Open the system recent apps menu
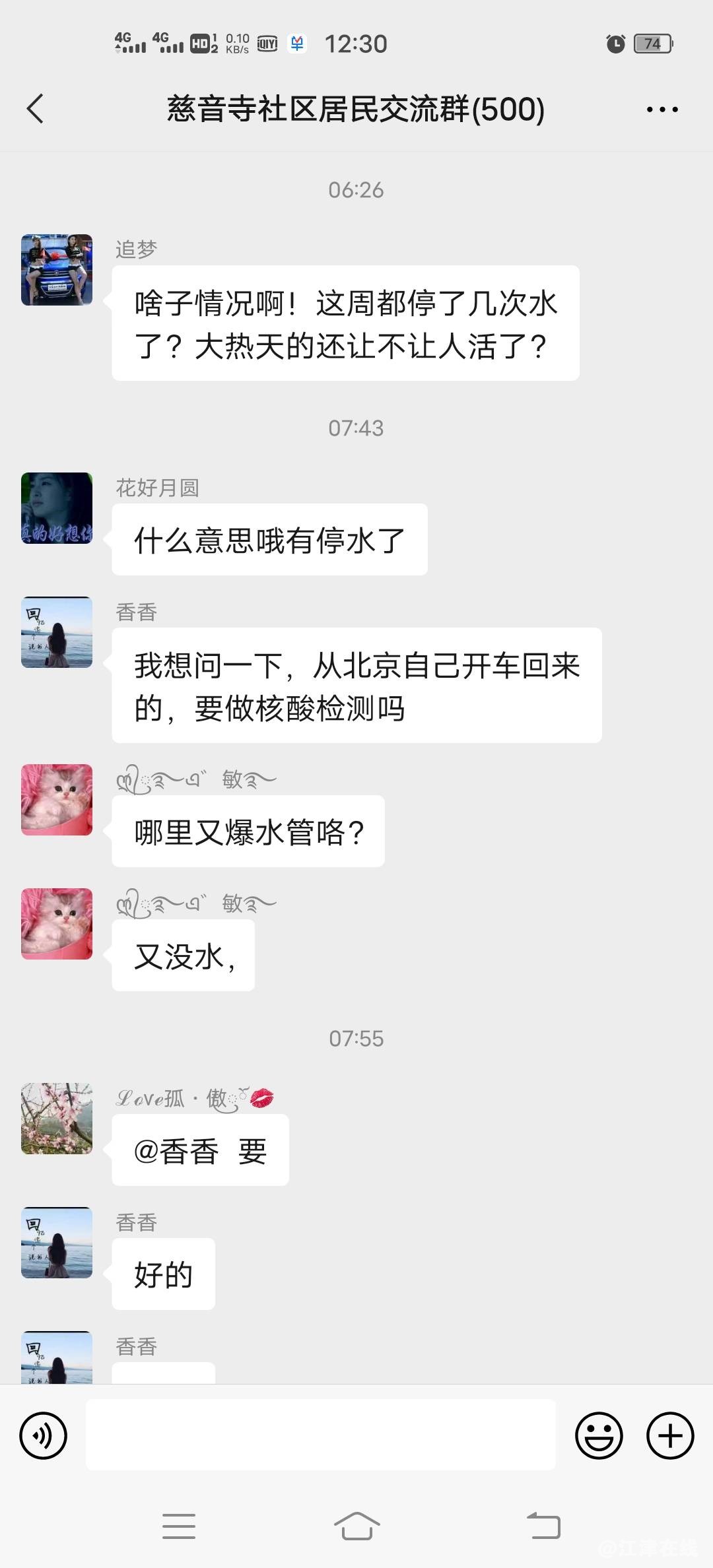 click(x=179, y=1526)
